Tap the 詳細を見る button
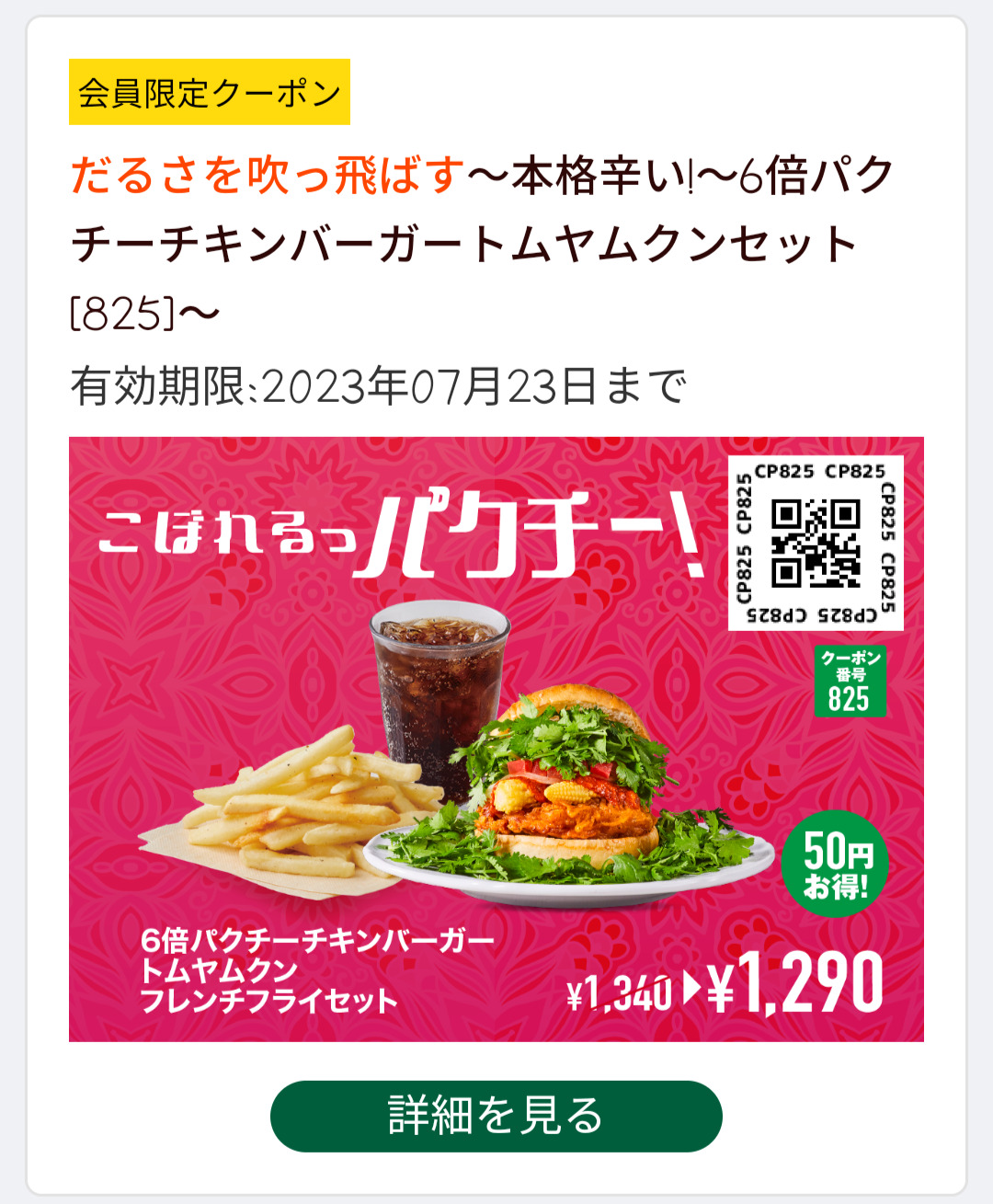The height and width of the screenshot is (1204, 993). click(496, 1116)
